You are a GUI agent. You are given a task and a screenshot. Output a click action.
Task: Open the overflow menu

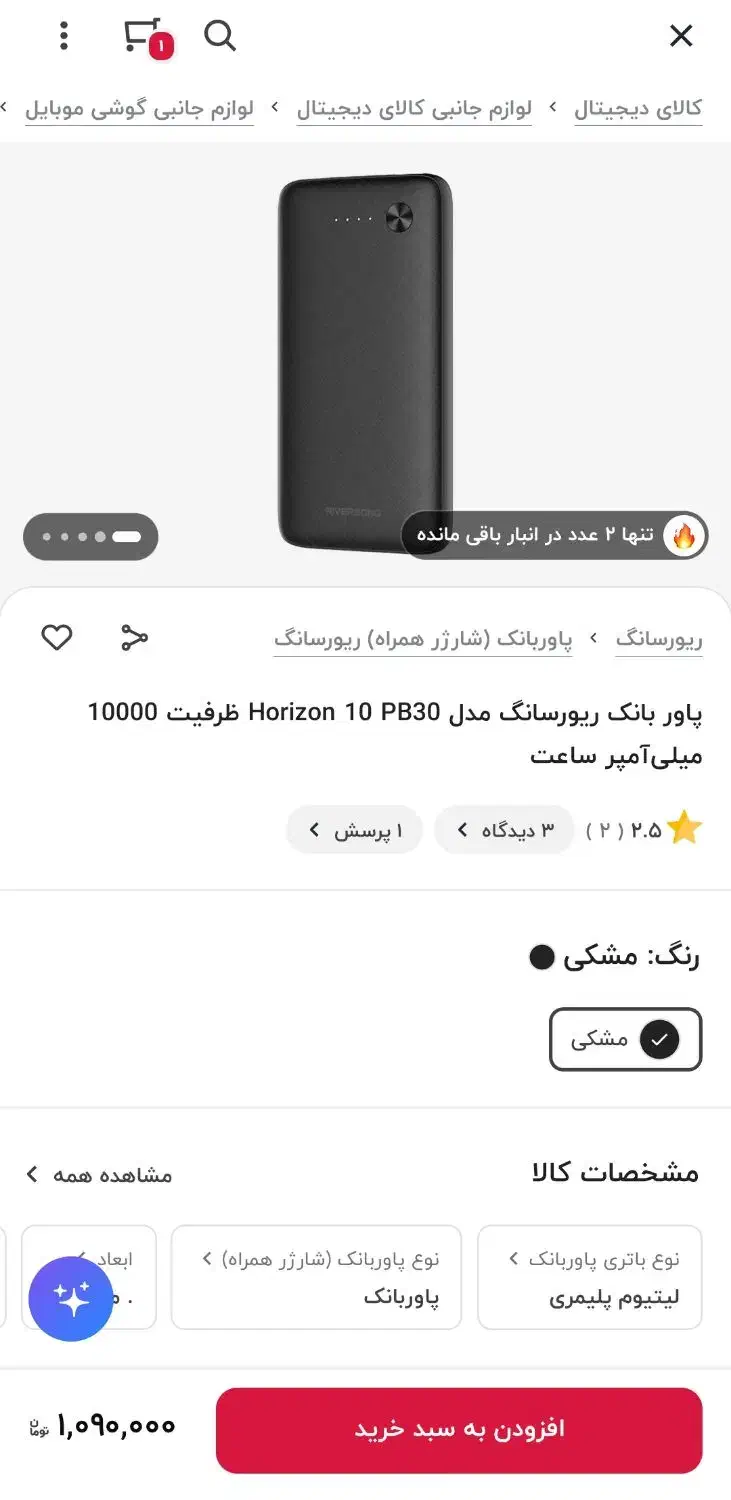tap(64, 37)
